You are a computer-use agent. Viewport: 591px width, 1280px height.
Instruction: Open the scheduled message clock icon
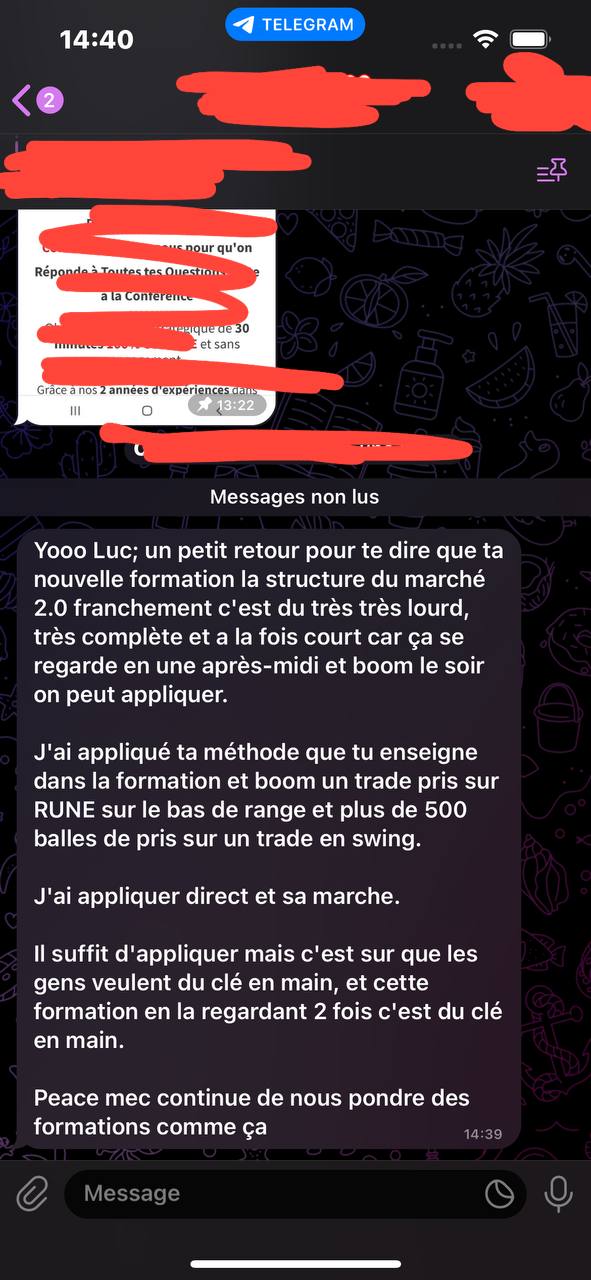point(499,1193)
